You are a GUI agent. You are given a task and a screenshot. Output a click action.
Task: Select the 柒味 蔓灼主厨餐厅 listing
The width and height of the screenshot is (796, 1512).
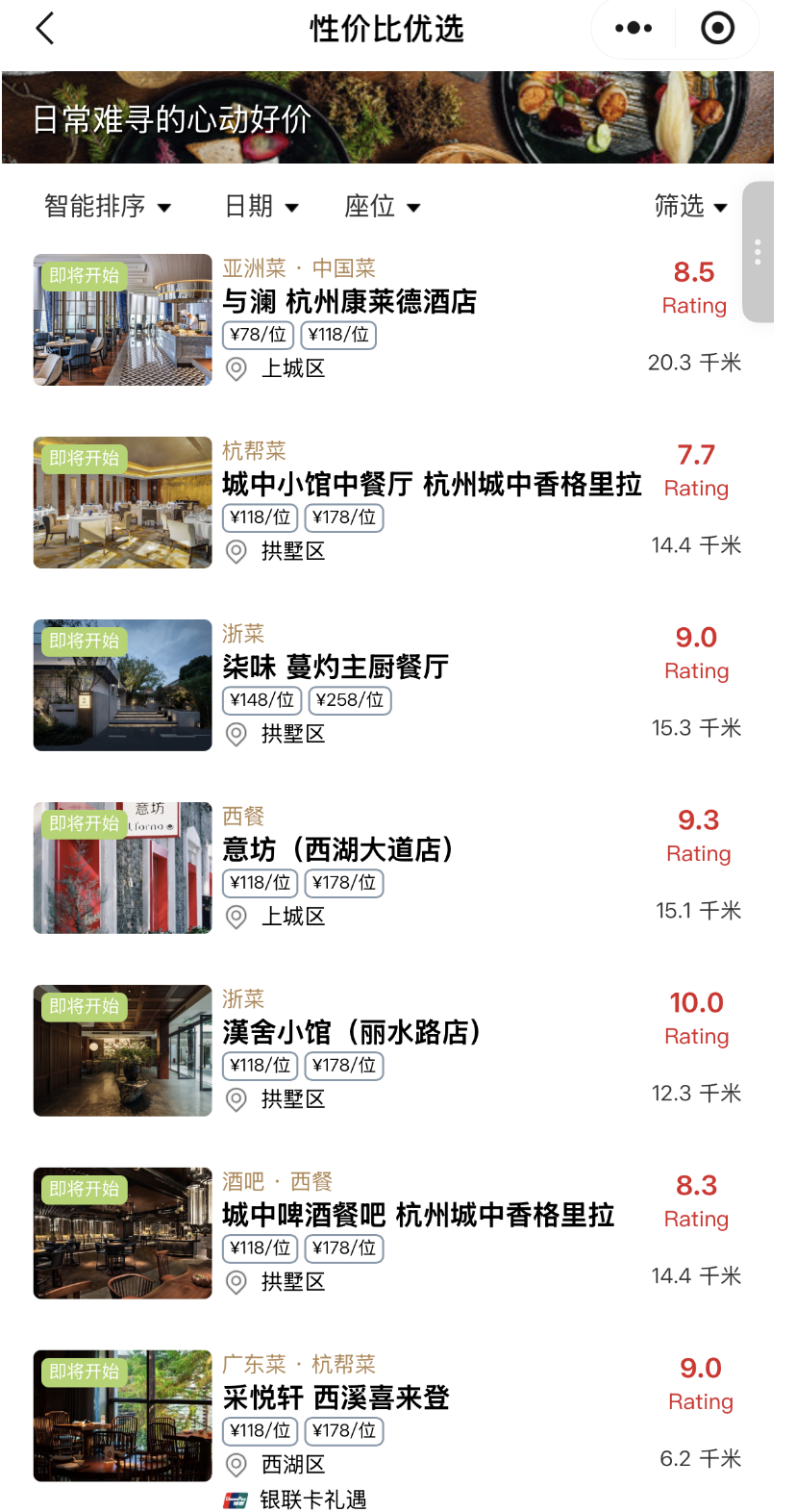coord(336,668)
